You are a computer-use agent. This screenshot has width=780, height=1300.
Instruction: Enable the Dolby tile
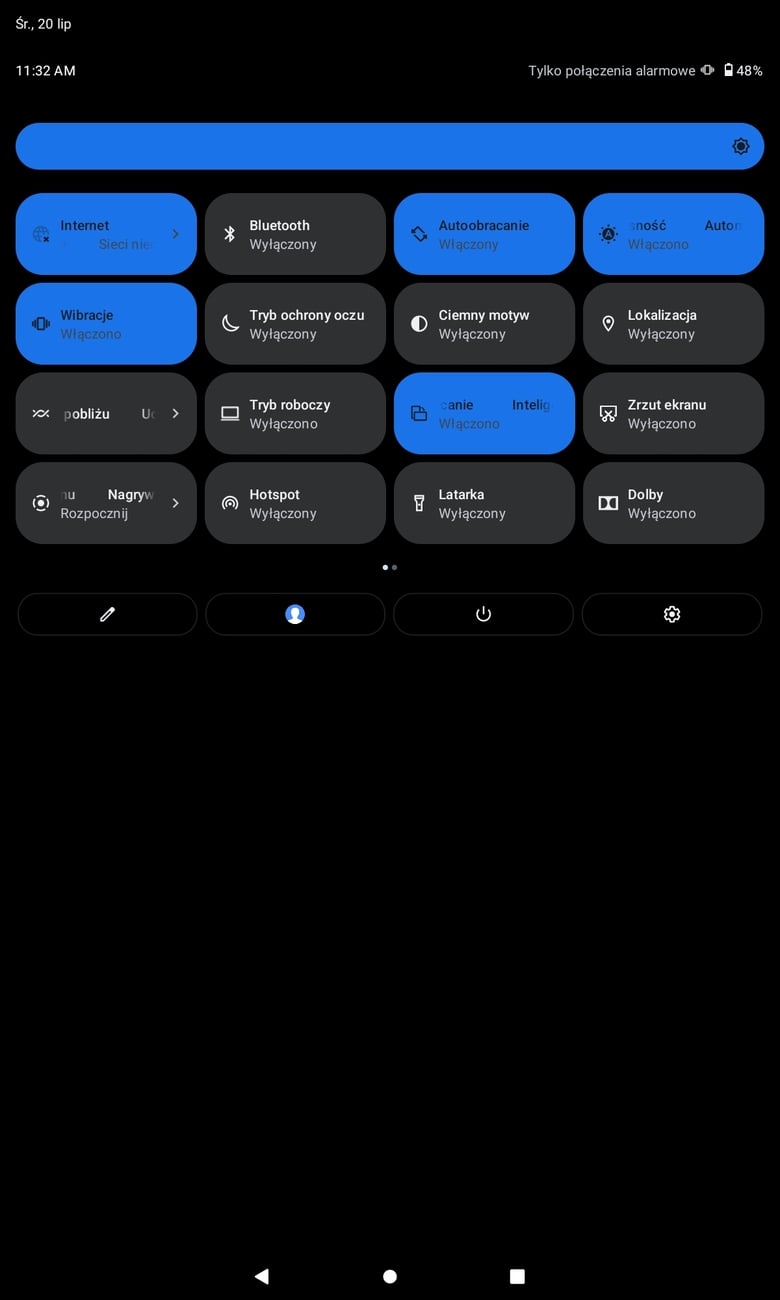click(x=673, y=503)
